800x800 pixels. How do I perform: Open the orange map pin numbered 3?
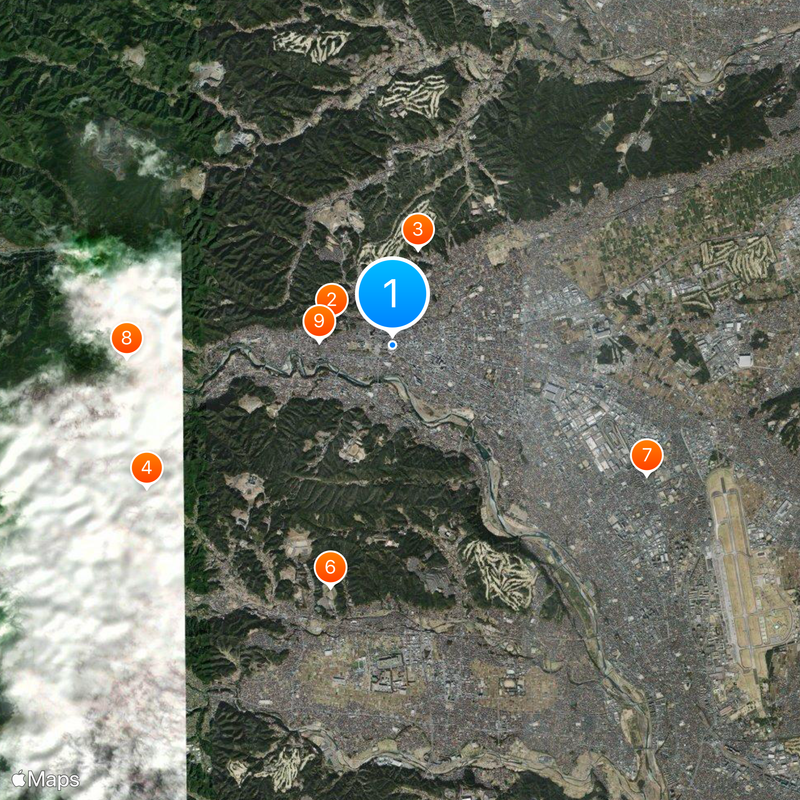[418, 231]
